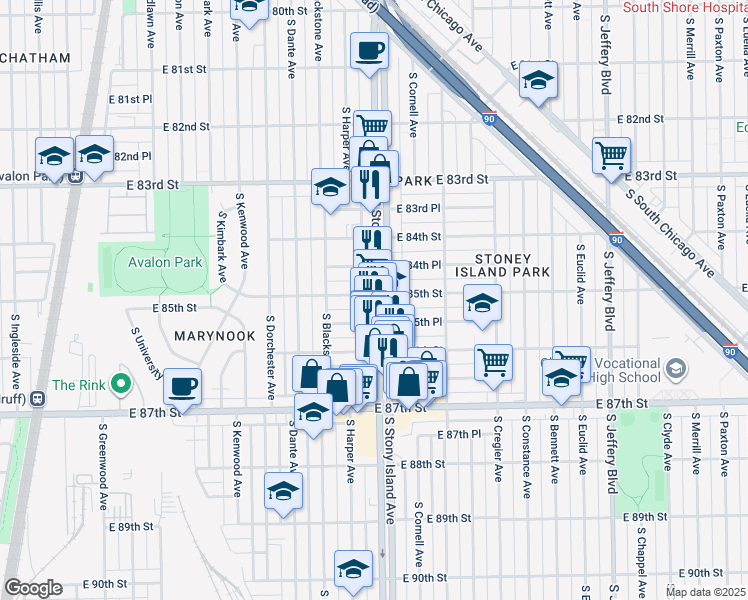
Task: Open the coffee cup marker near E 81st St
Action: point(369,50)
